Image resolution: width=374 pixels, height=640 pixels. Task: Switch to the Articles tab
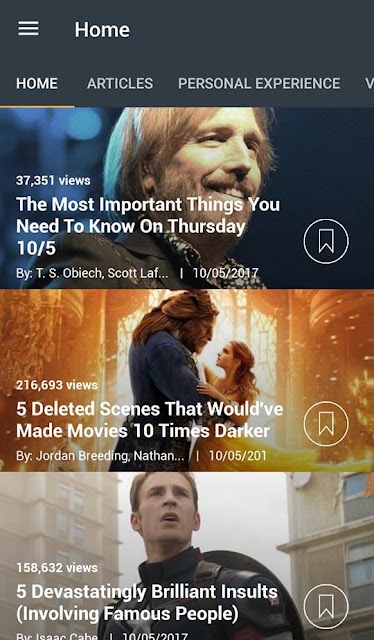[120, 83]
